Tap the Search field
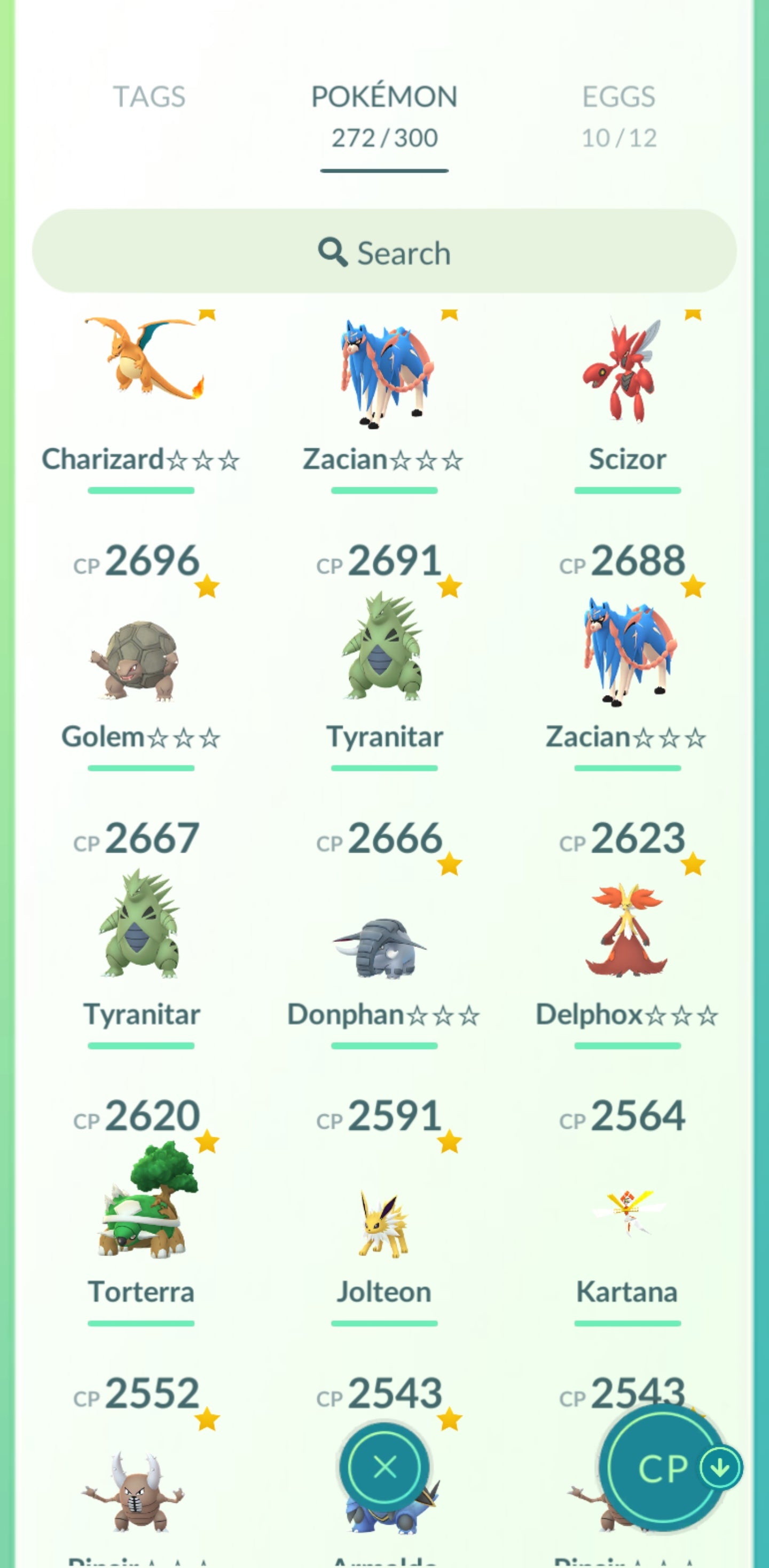769x1568 pixels. tap(384, 252)
